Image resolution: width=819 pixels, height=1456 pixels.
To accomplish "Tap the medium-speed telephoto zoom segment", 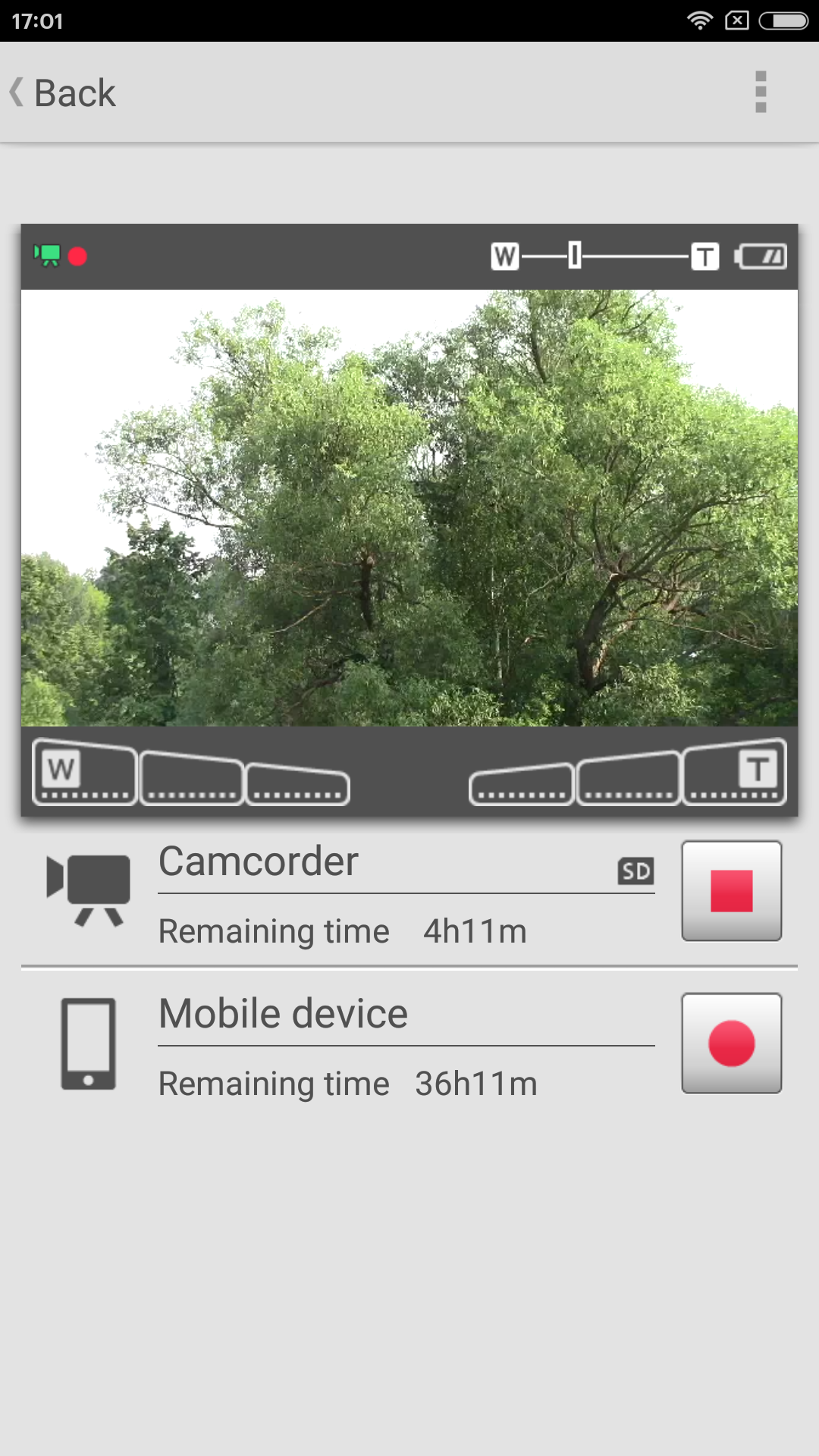I will (x=628, y=778).
